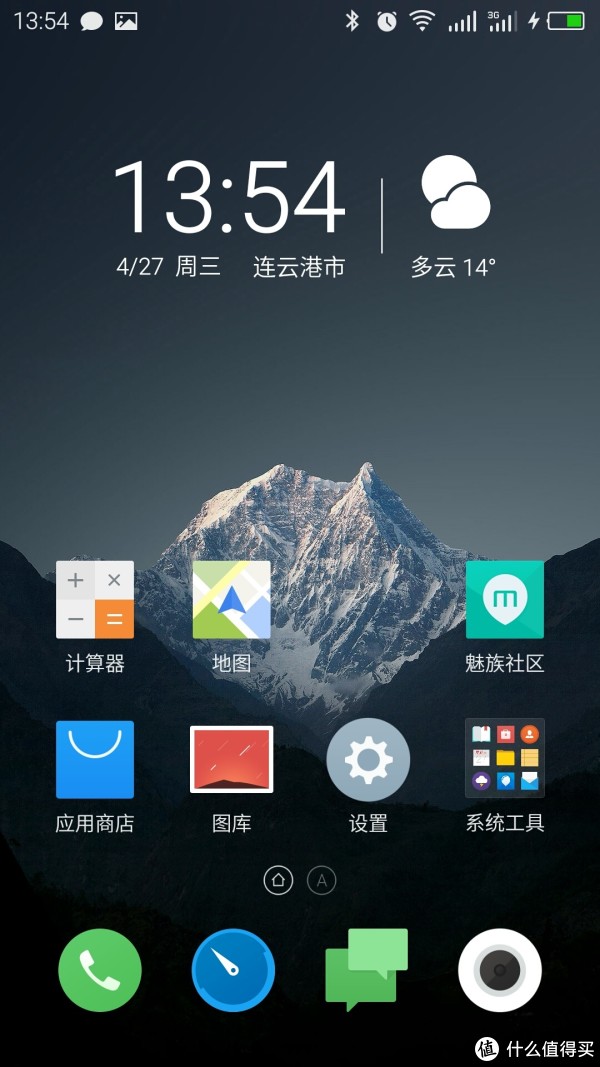The image size is (600, 1067).
Task: Launch the phone dialer from the dock
Action: pos(100,970)
